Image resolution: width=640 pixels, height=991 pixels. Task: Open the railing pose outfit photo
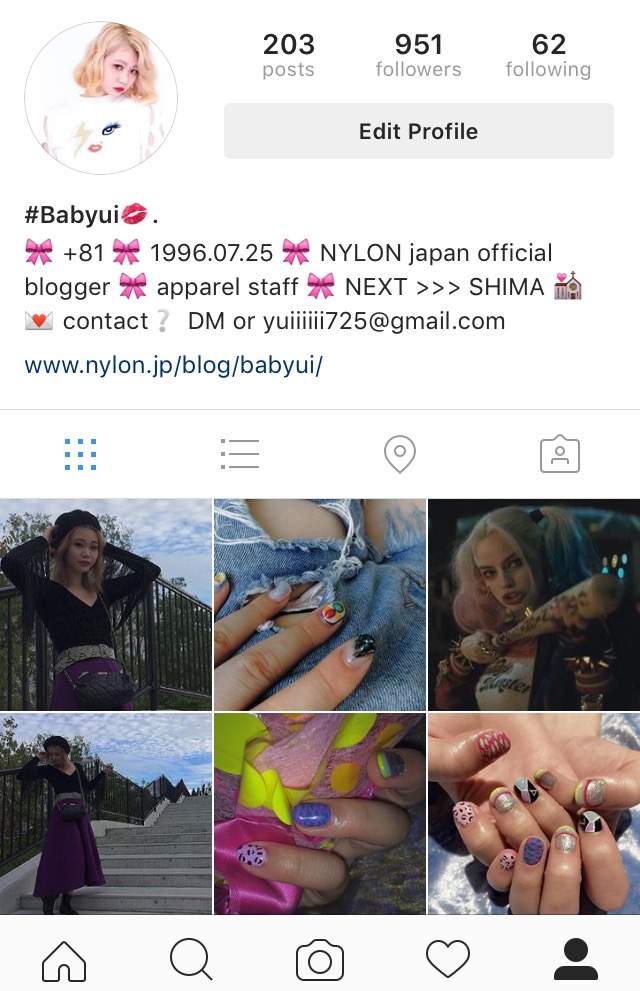(105, 604)
